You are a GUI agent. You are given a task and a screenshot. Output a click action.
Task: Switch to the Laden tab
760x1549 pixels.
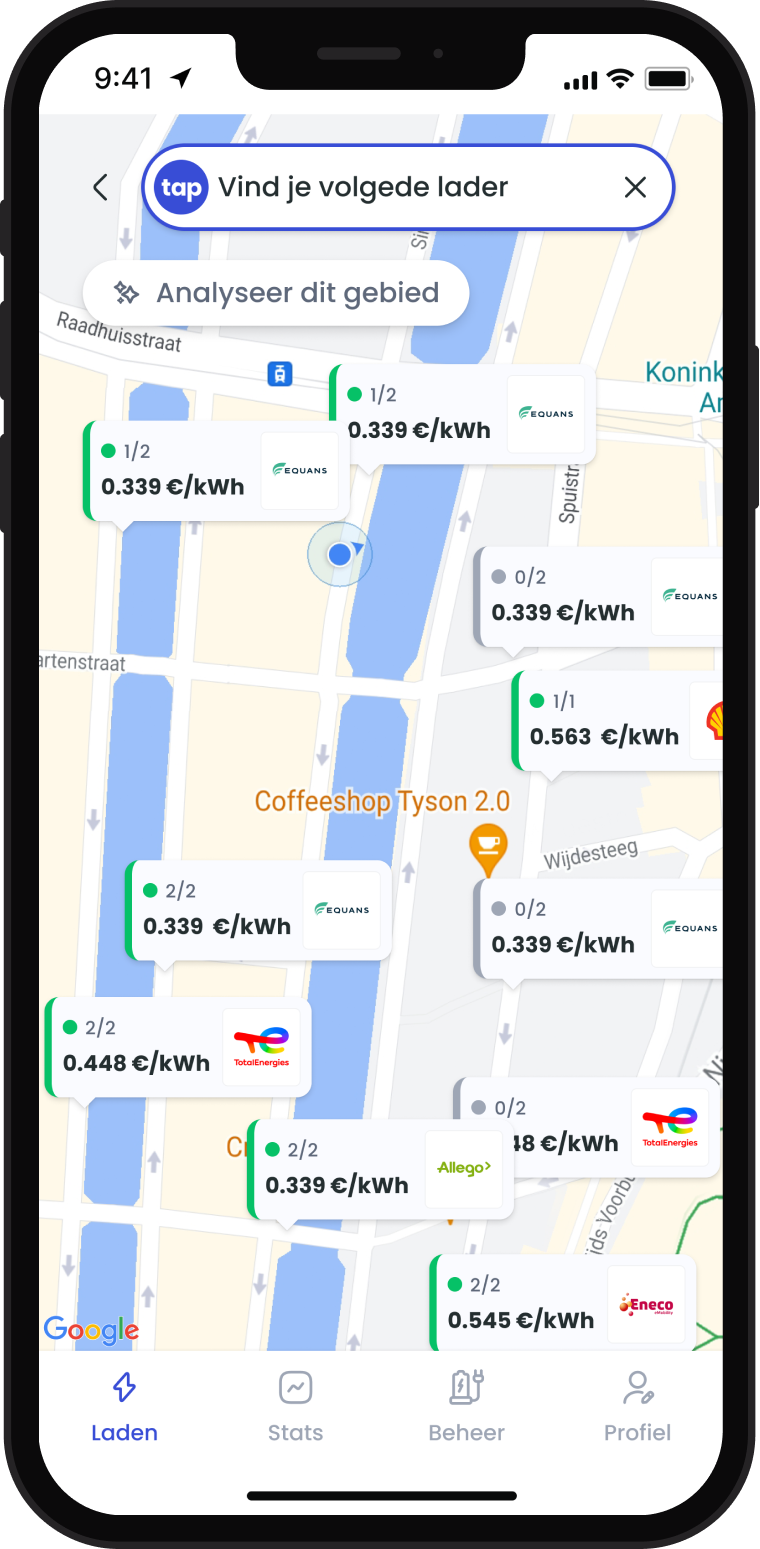(x=124, y=1407)
